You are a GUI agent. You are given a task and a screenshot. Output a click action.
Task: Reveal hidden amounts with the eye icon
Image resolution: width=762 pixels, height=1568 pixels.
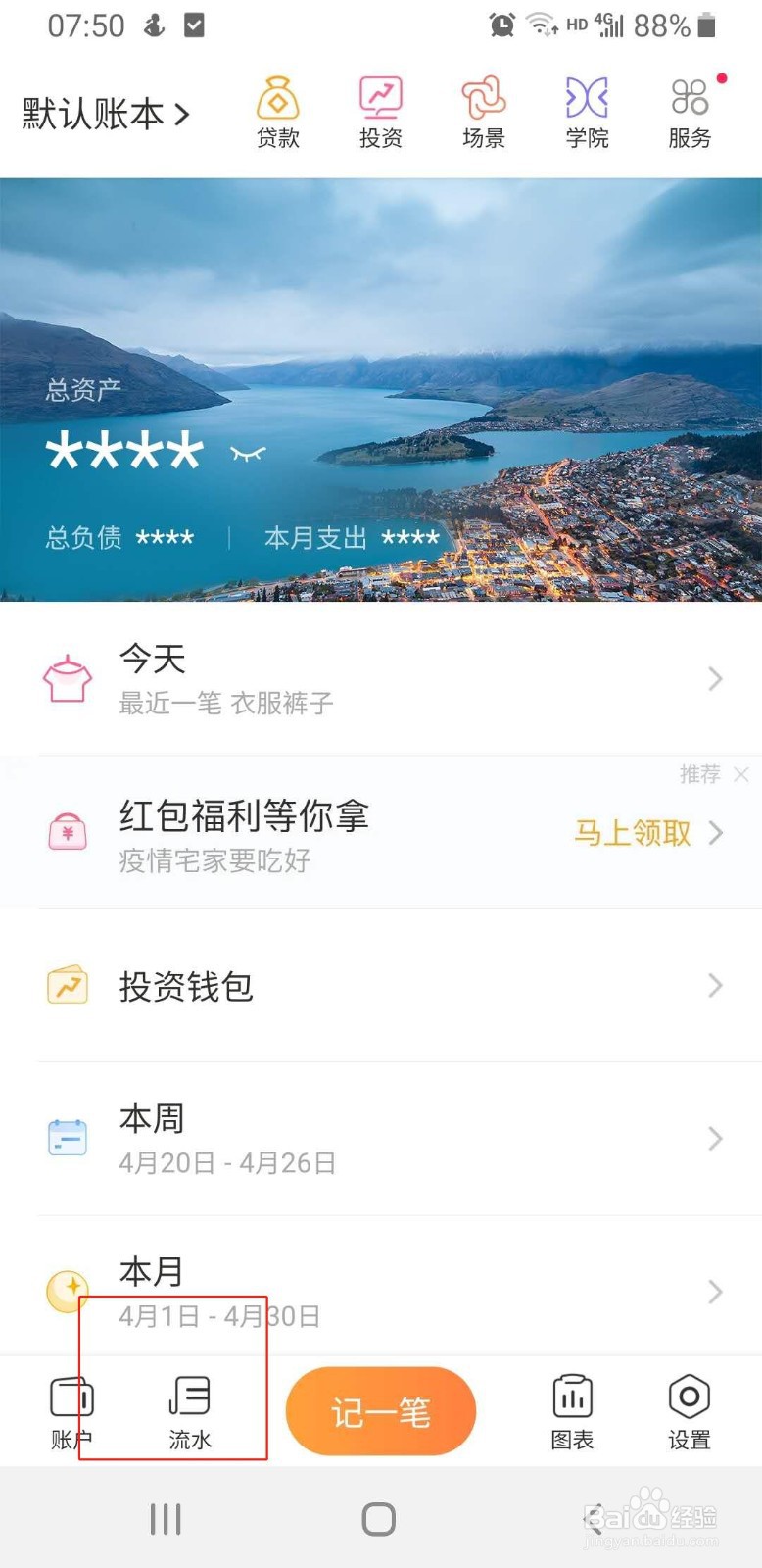tap(248, 453)
